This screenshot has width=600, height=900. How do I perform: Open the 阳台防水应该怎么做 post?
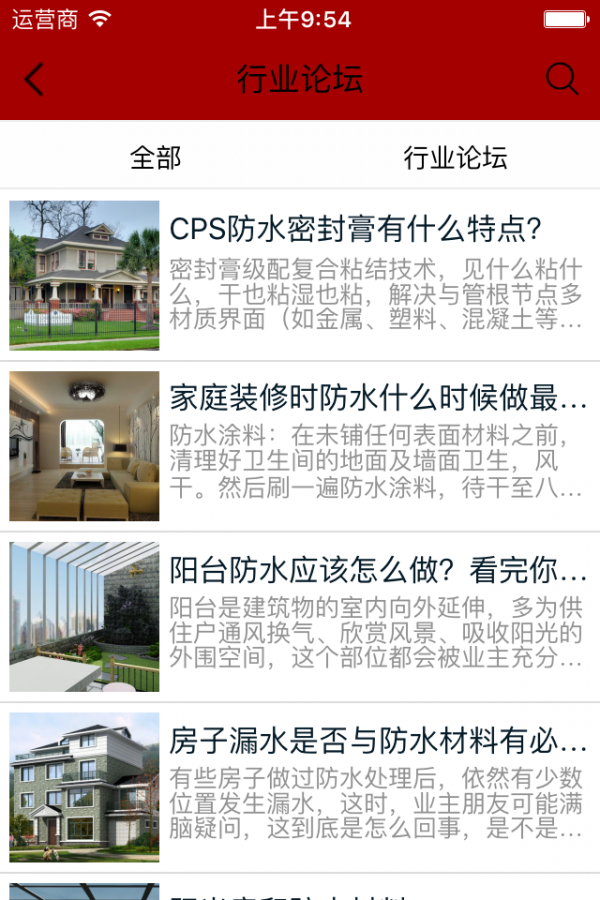click(378, 572)
